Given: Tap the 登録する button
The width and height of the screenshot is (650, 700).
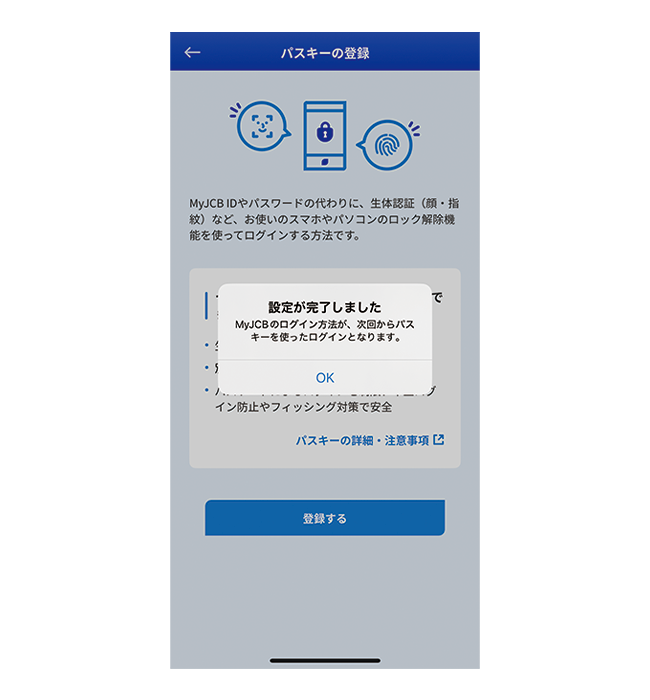Looking at the screenshot, I should pos(324,519).
